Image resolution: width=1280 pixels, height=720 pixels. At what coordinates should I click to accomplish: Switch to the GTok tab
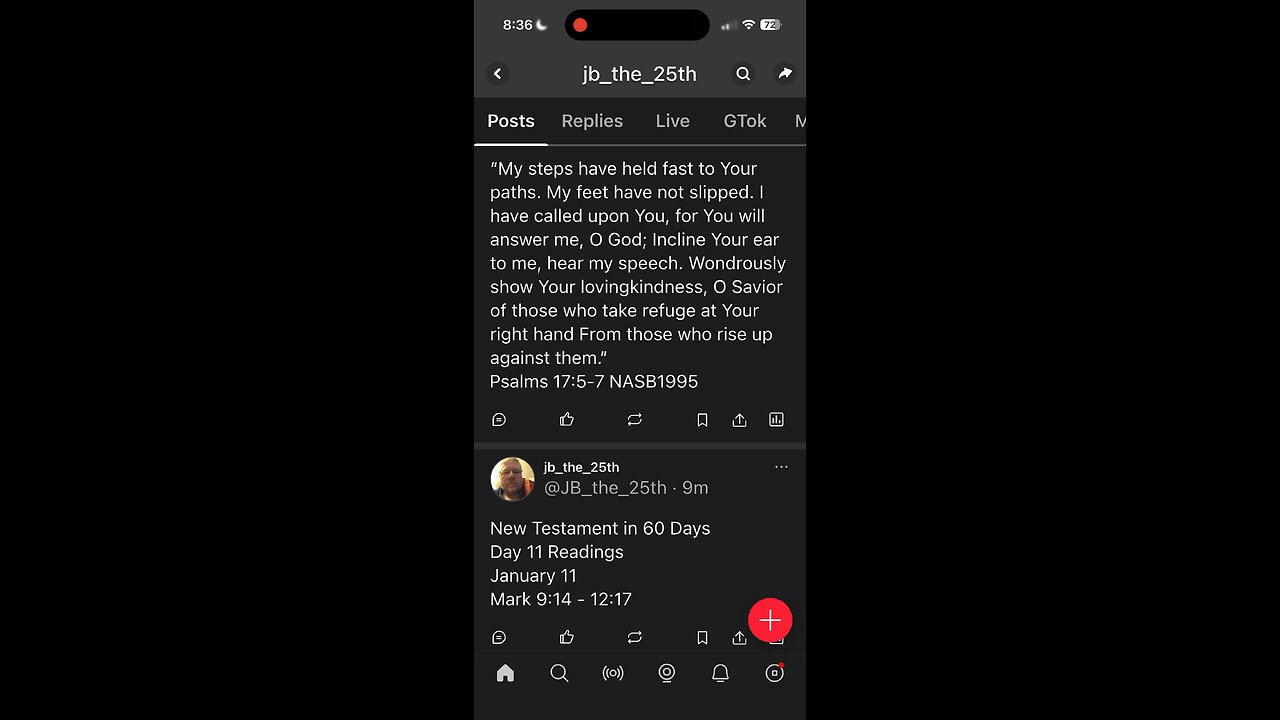click(744, 121)
